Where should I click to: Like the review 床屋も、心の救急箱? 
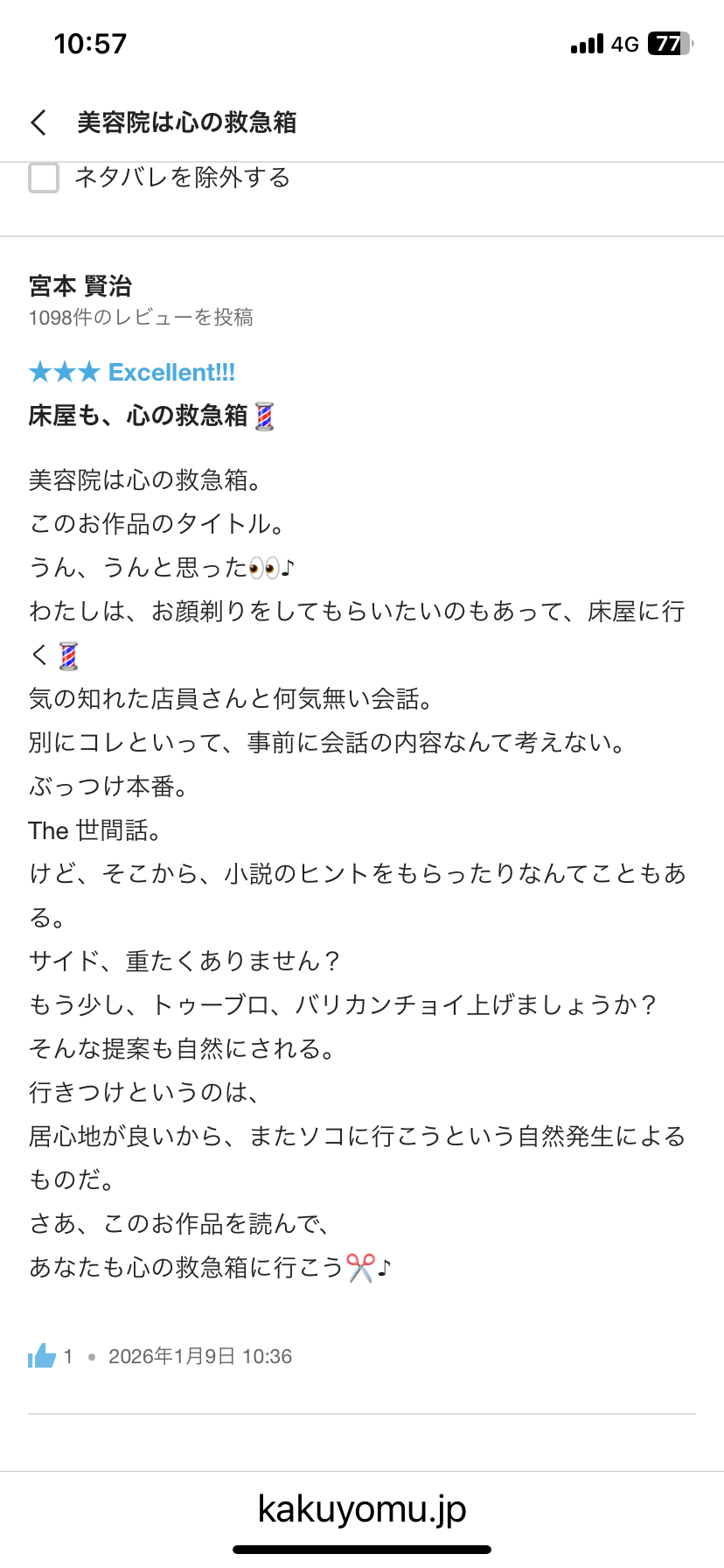click(42, 1356)
